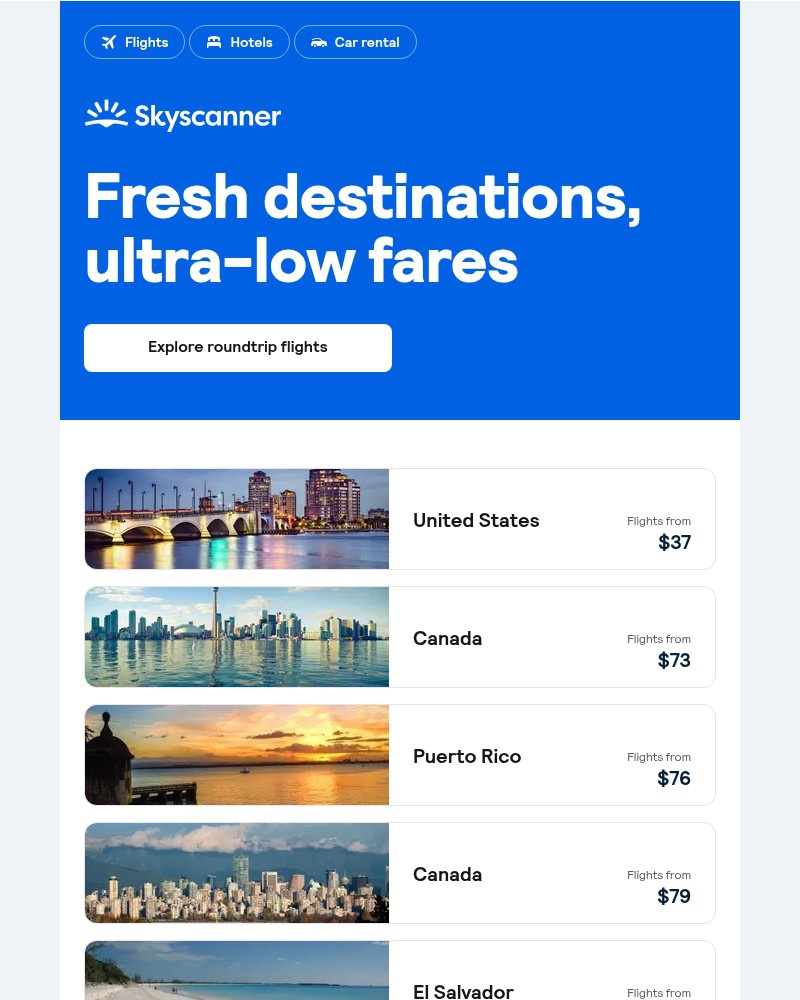Click Explore roundtrip flights
The image size is (800, 1000).
point(237,347)
